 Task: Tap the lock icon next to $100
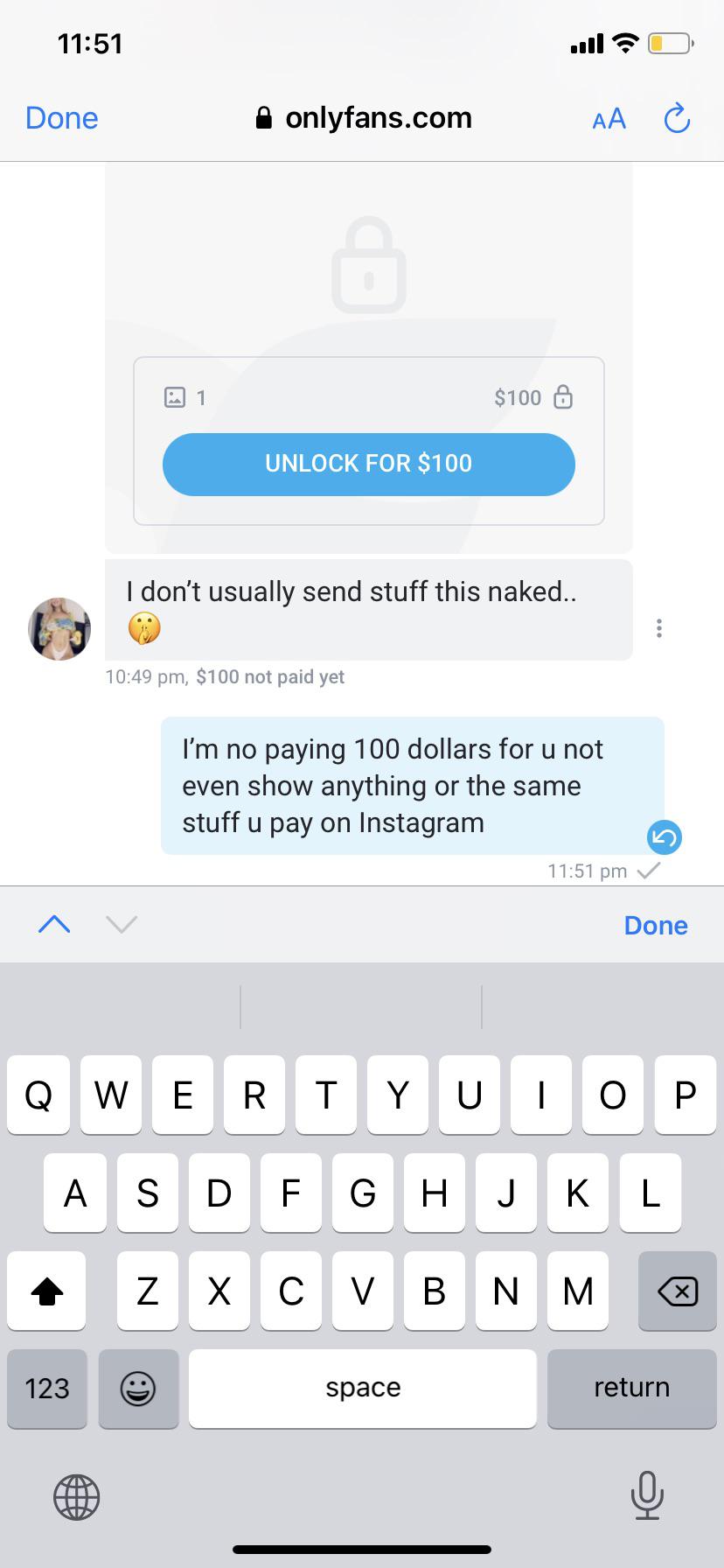click(564, 397)
